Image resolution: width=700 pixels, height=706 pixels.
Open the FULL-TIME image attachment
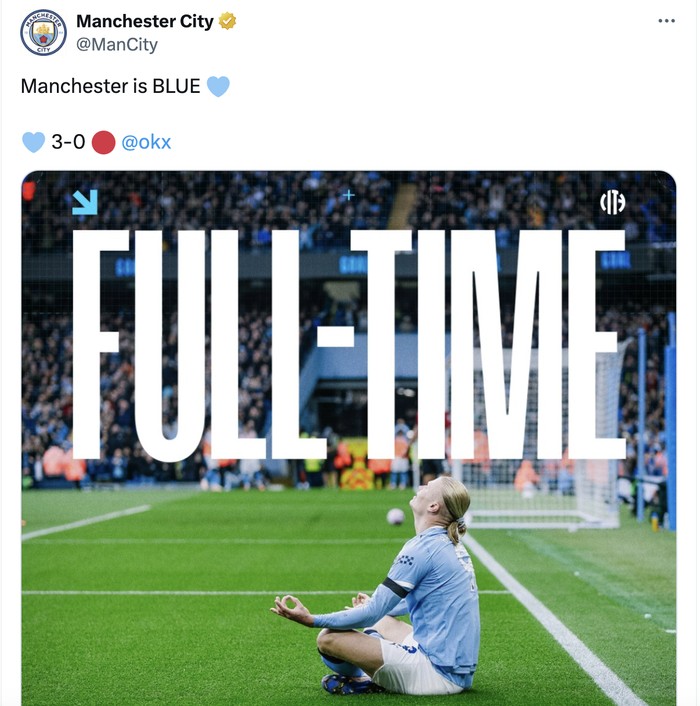(x=348, y=438)
